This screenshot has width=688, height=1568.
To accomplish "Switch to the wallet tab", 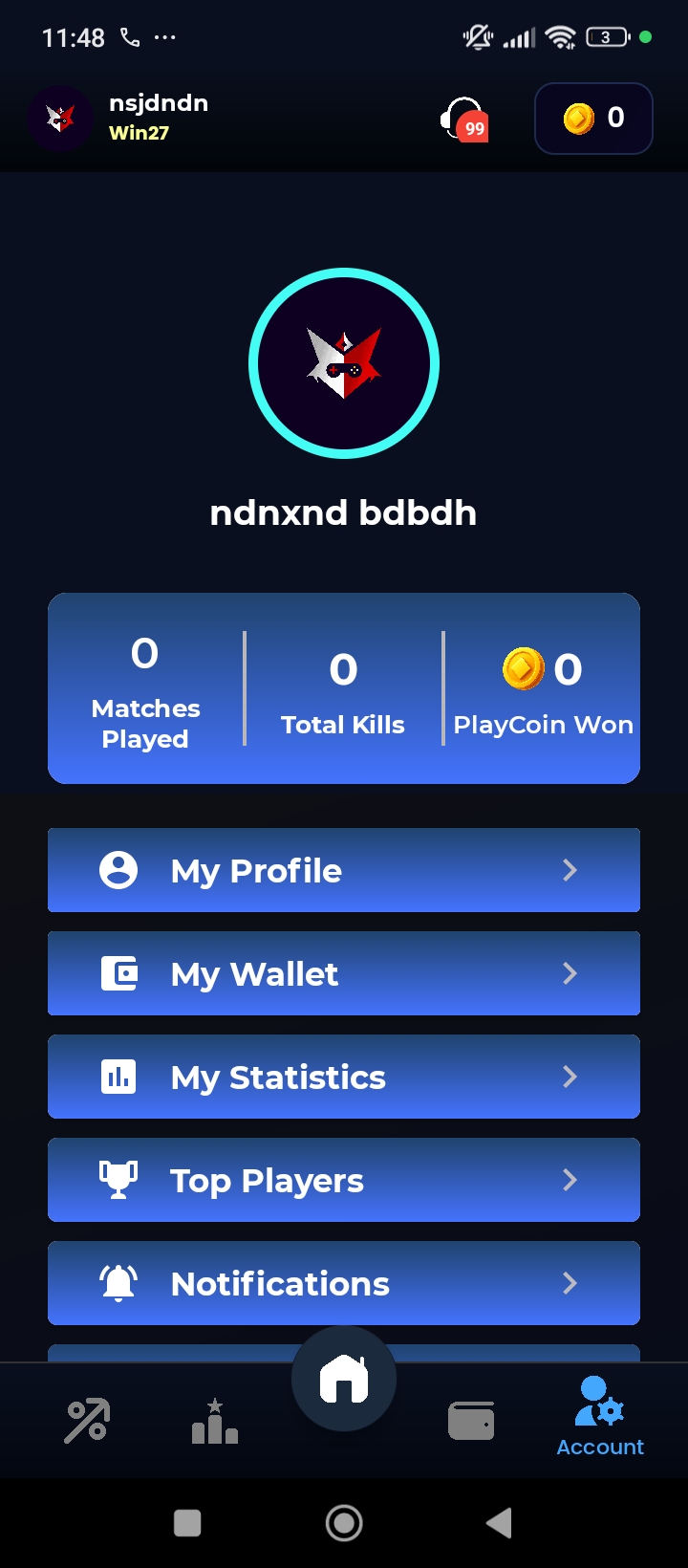I will [471, 1421].
